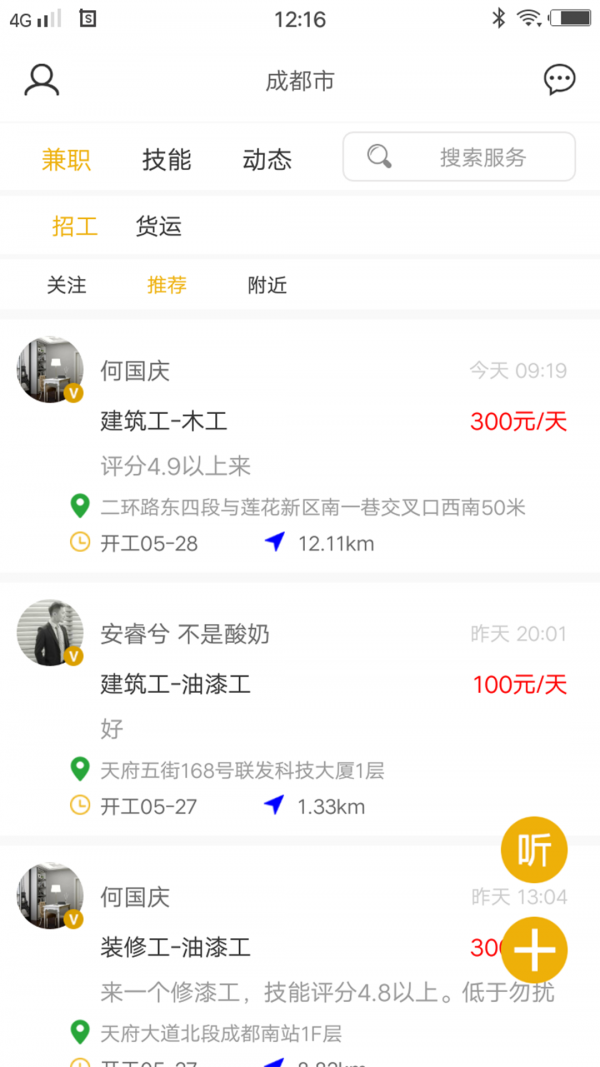This screenshot has width=600, height=1067.
Task: Tap the 搜索服务 search box
Action: point(459,157)
